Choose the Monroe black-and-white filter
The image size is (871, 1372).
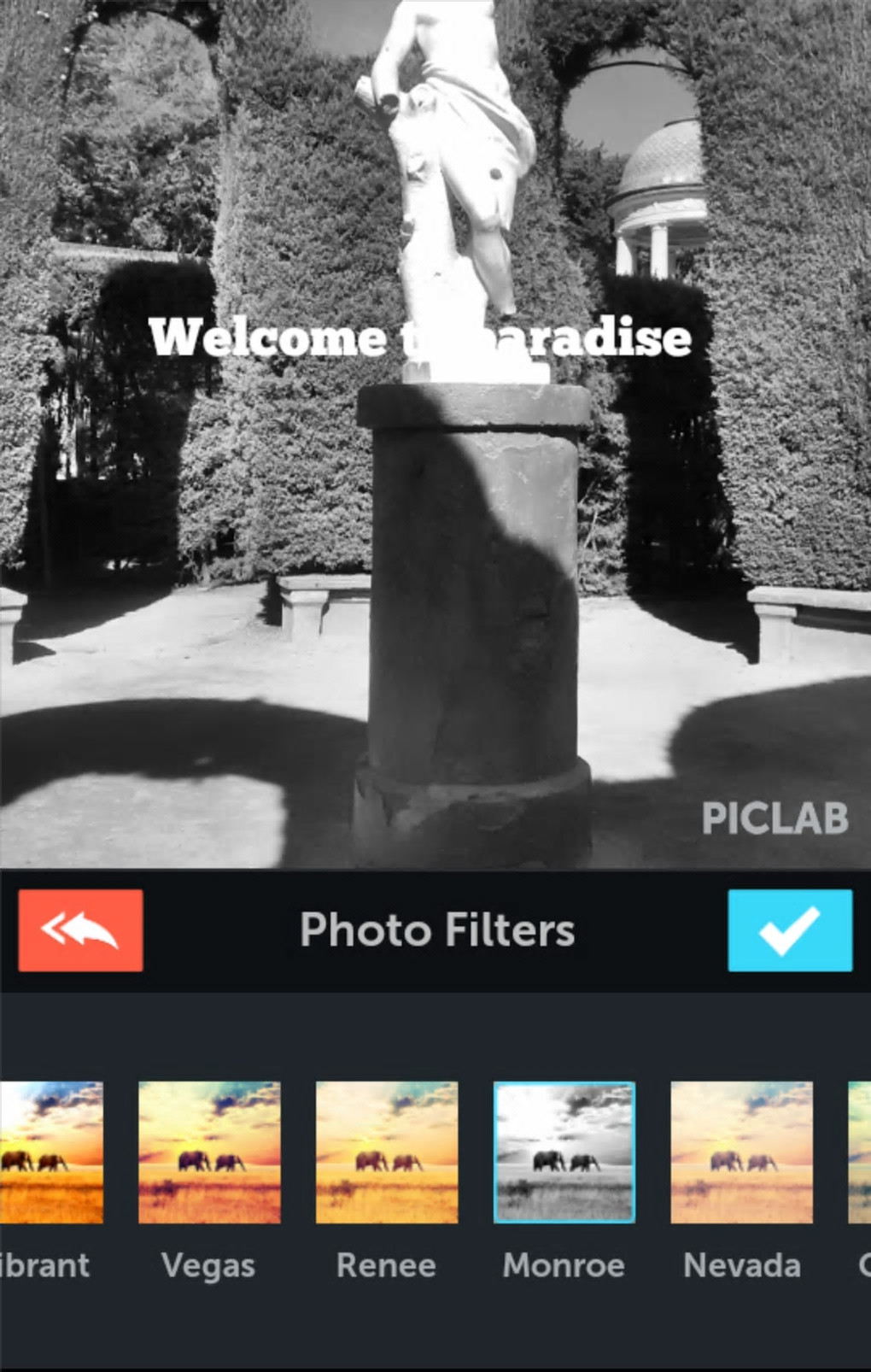pyautogui.click(x=564, y=1152)
